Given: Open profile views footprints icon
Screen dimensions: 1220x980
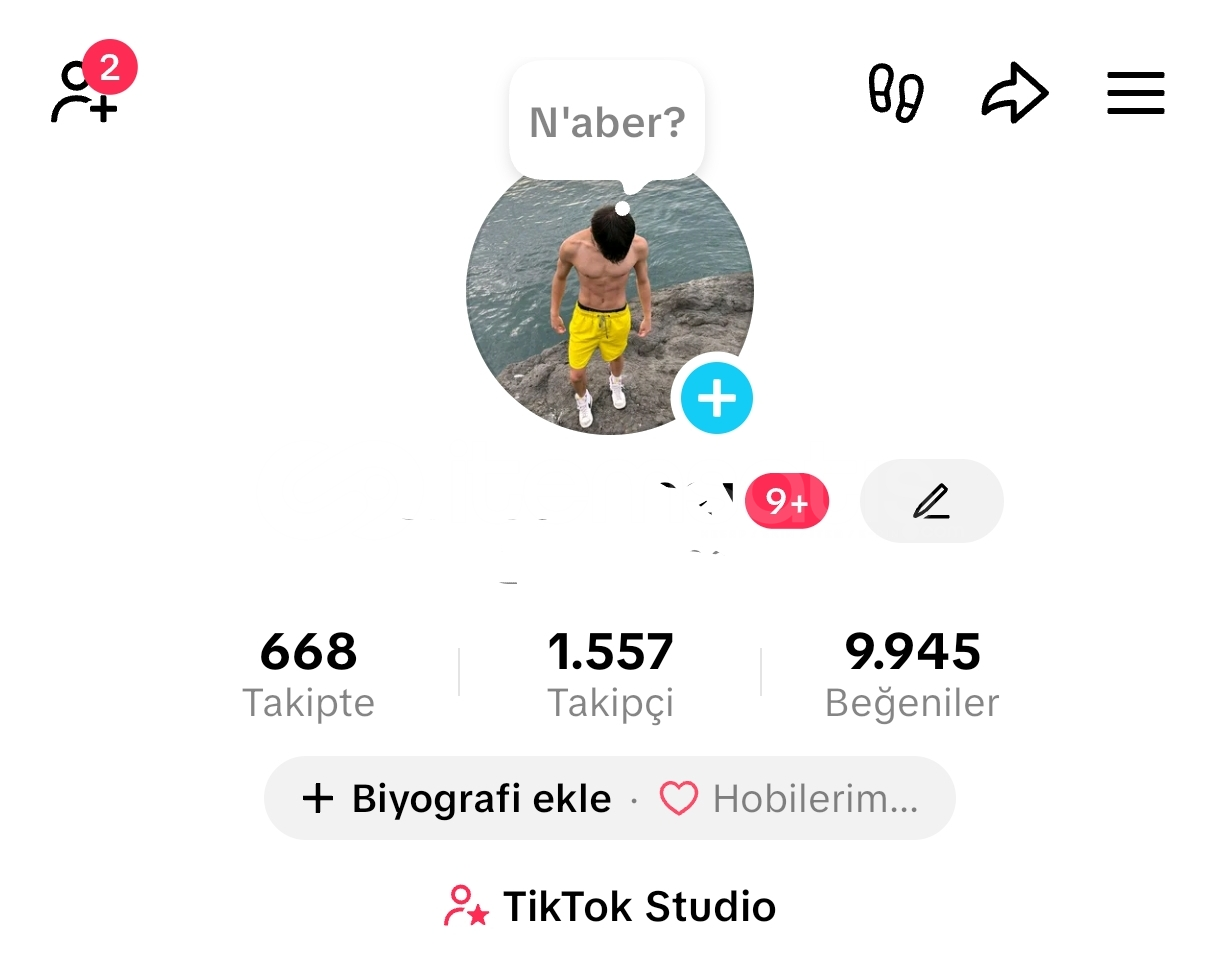Looking at the screenshot, I should click(x=895, y=93).
